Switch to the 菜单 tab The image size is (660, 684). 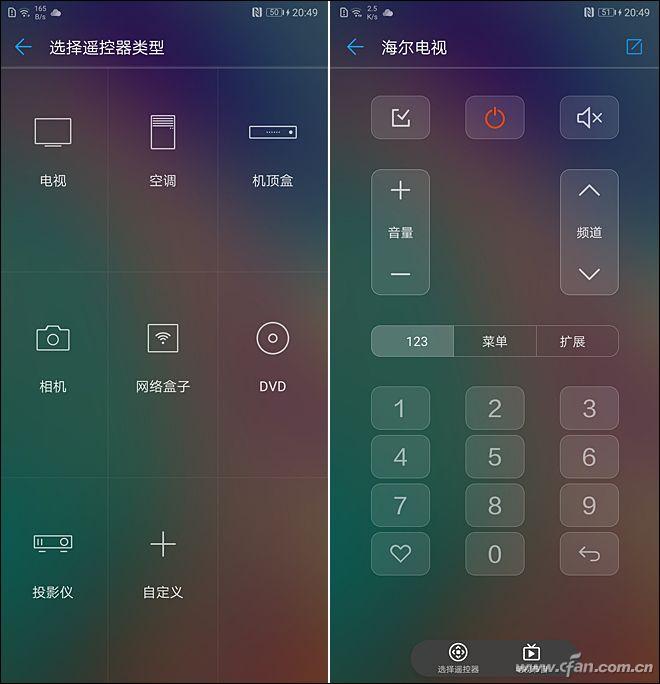[494, 341]
